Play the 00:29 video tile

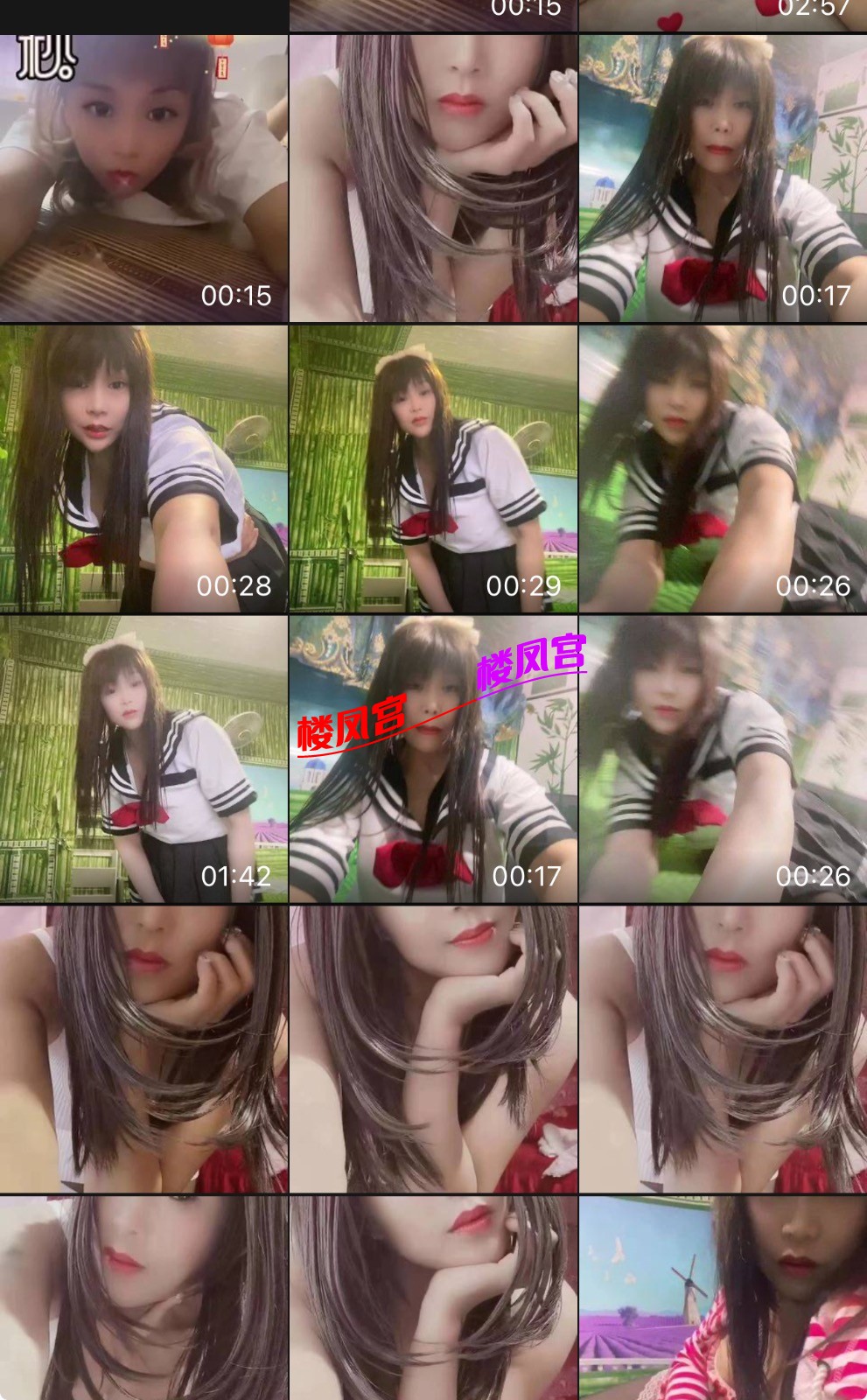click(433, 469)
